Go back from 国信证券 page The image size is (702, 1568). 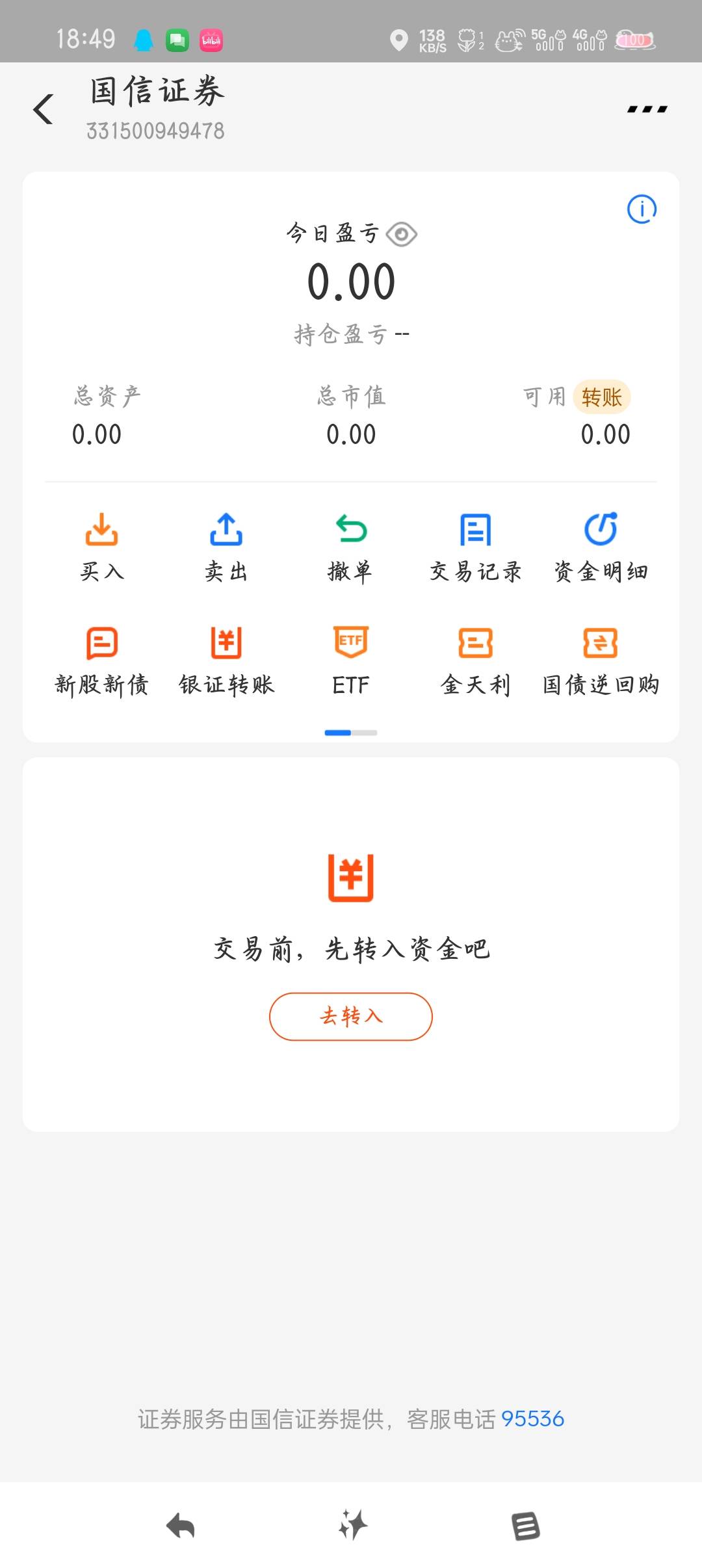click(43, 109)
